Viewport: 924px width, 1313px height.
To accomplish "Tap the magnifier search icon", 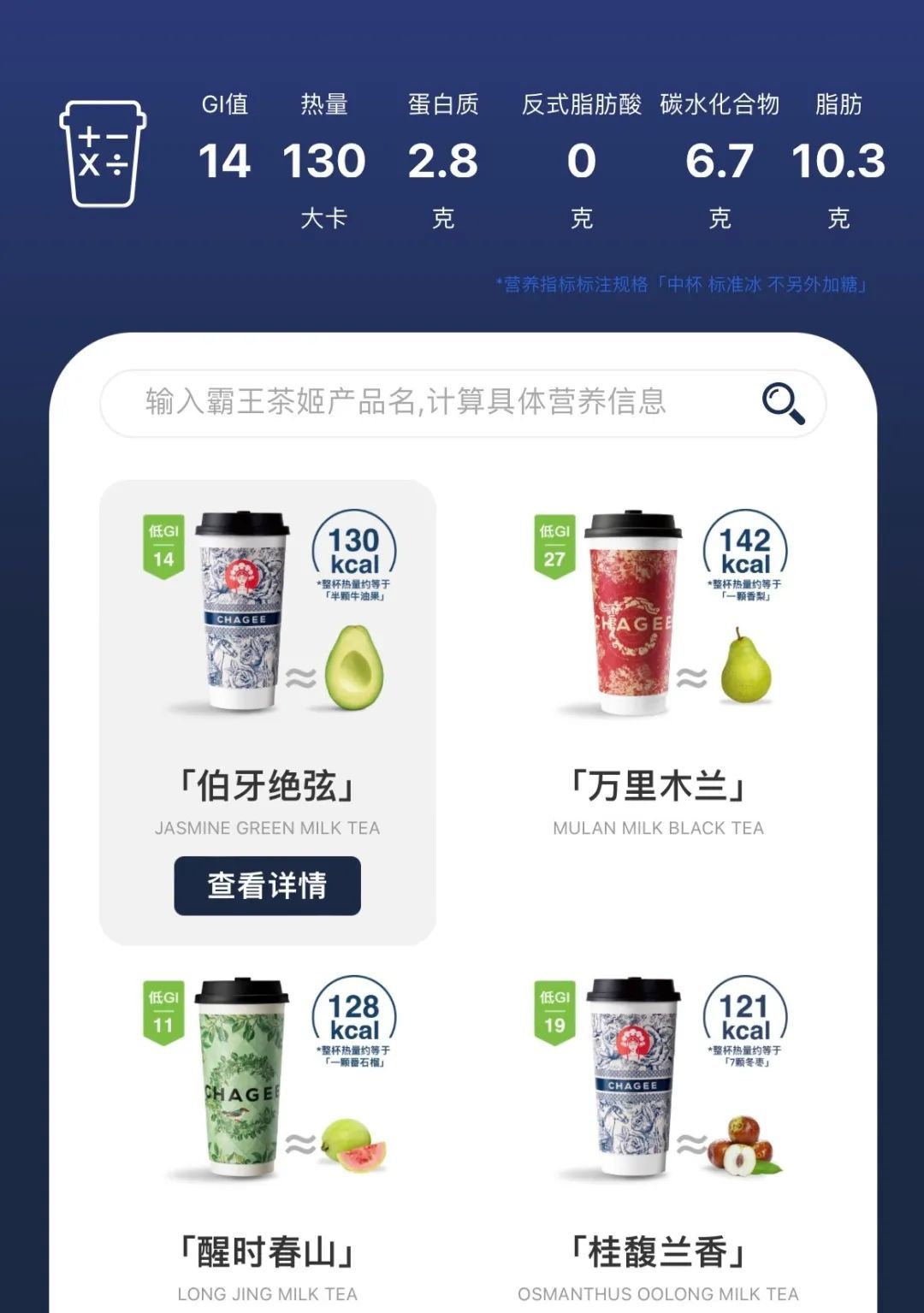I will click(783, 403).
